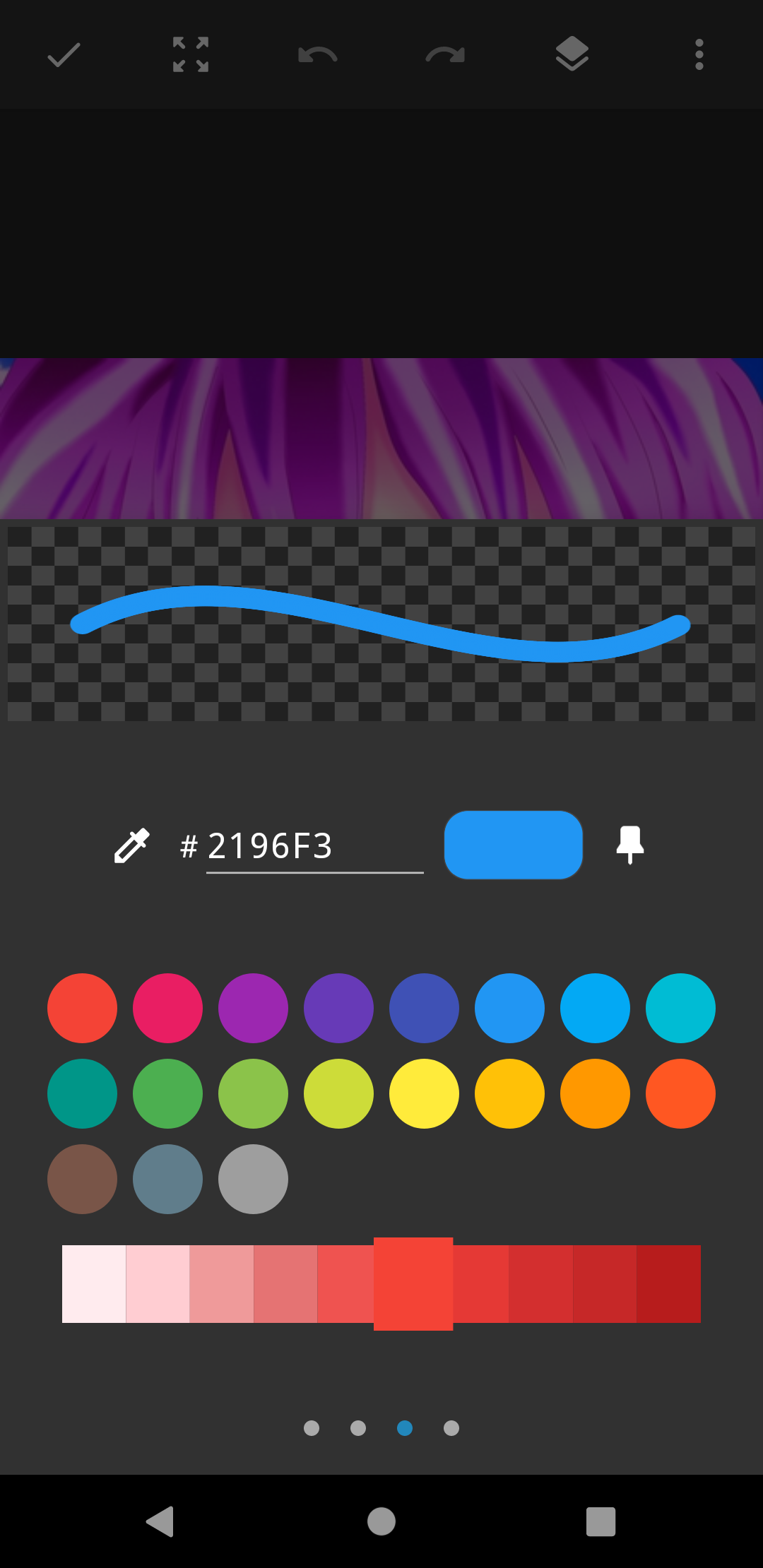Select the darkest red shade in strip
The height and width of the screenshot is (1568, 763).
tap(668, 1283)
